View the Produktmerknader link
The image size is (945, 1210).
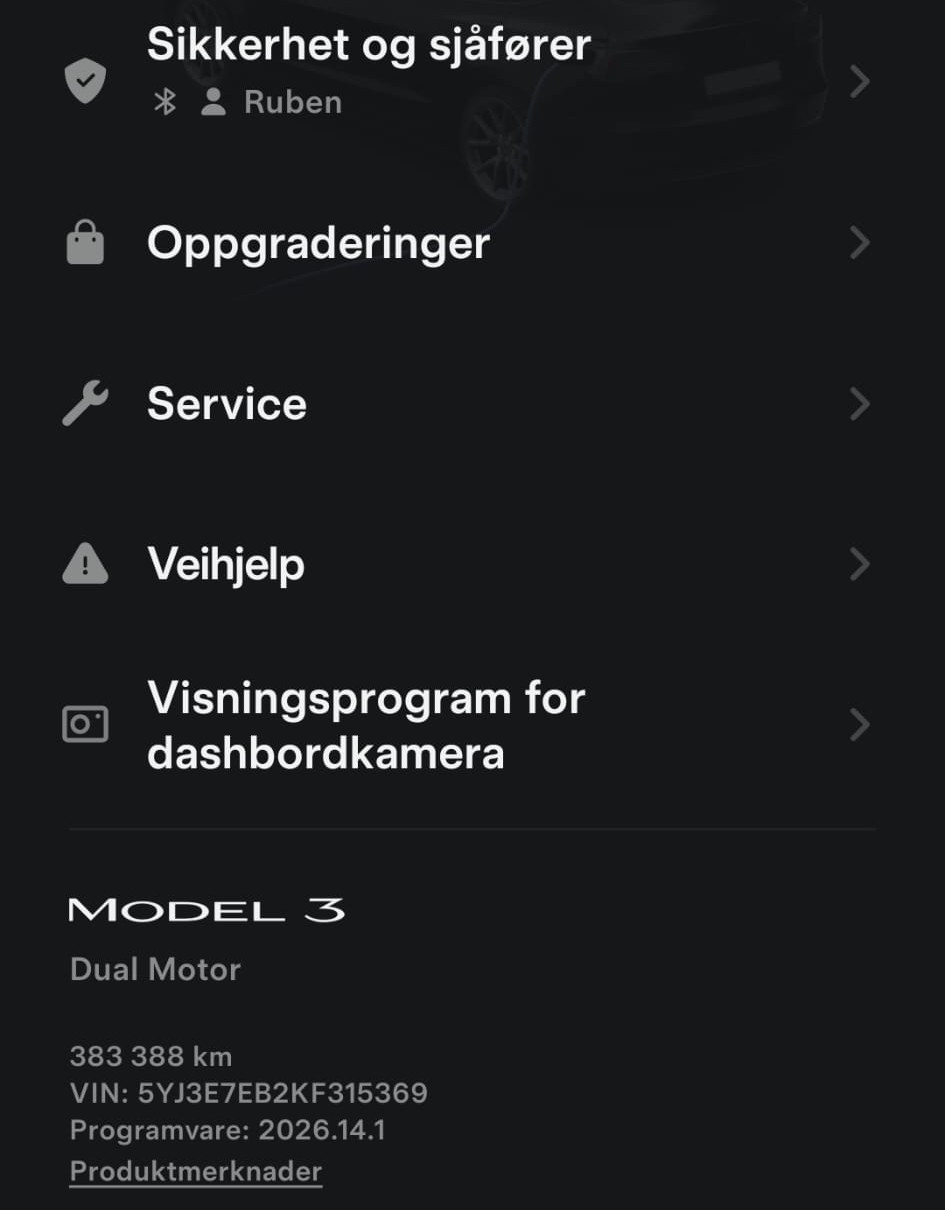coord(196,1171)
